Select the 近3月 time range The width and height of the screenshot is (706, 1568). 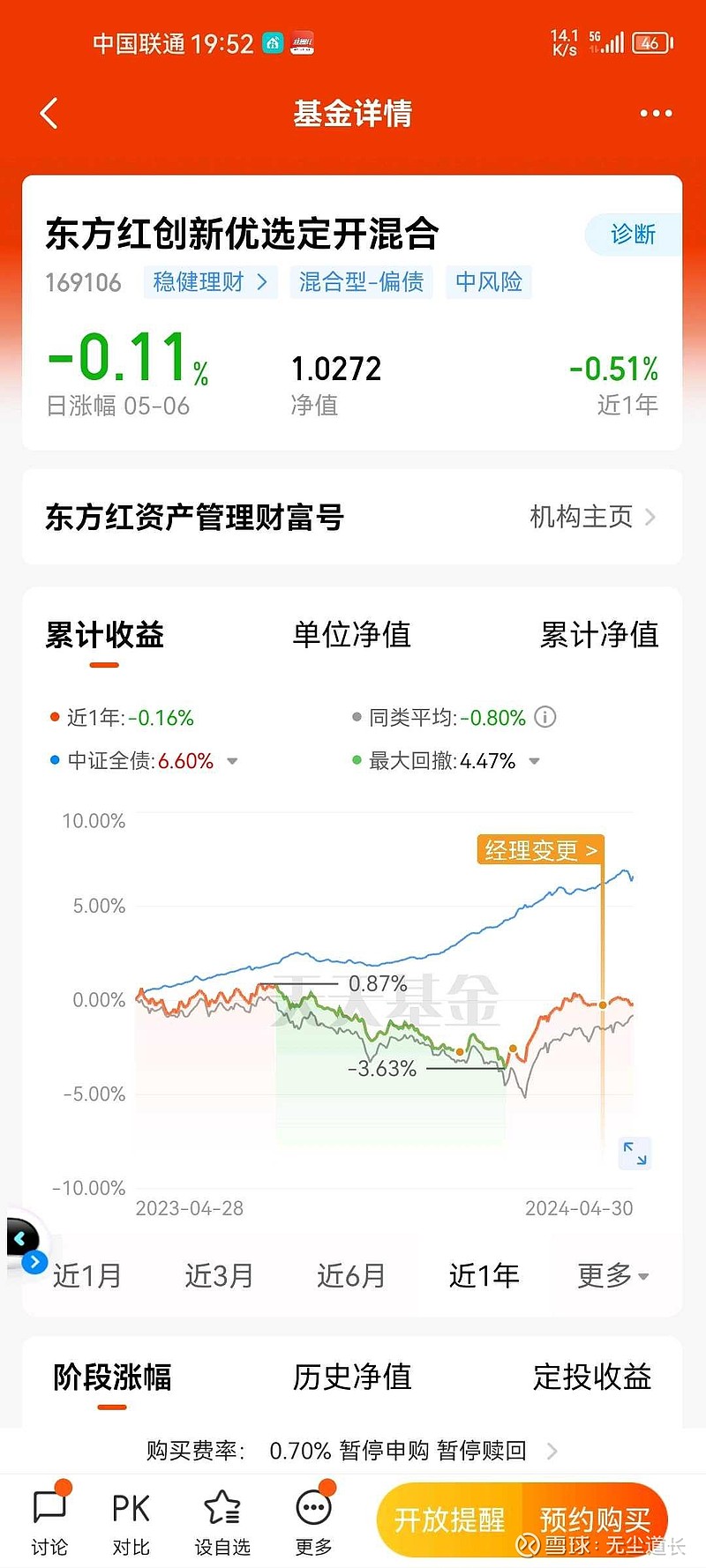(x=219, y=1275)
